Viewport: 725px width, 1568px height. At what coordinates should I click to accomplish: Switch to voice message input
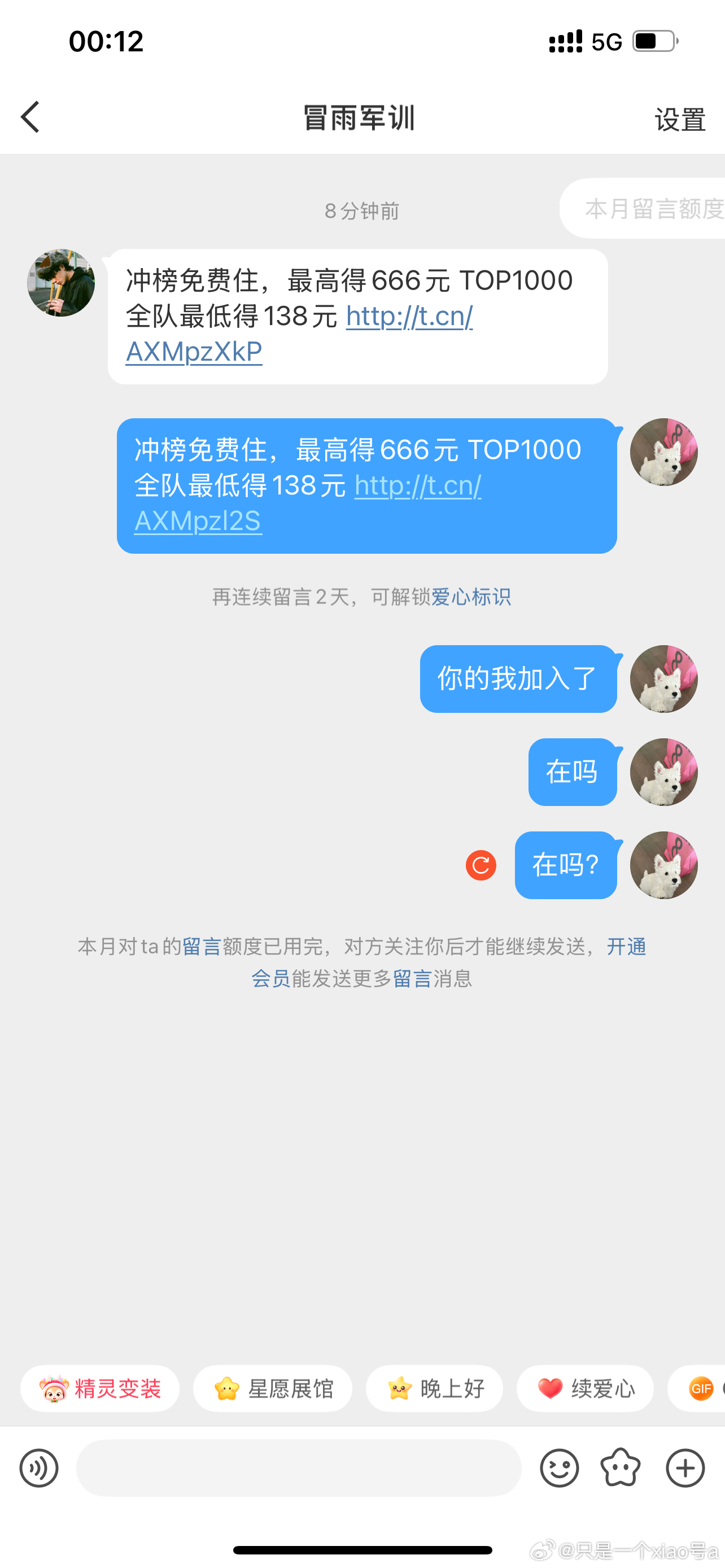pyautogui.click(x=39, y=1468)
